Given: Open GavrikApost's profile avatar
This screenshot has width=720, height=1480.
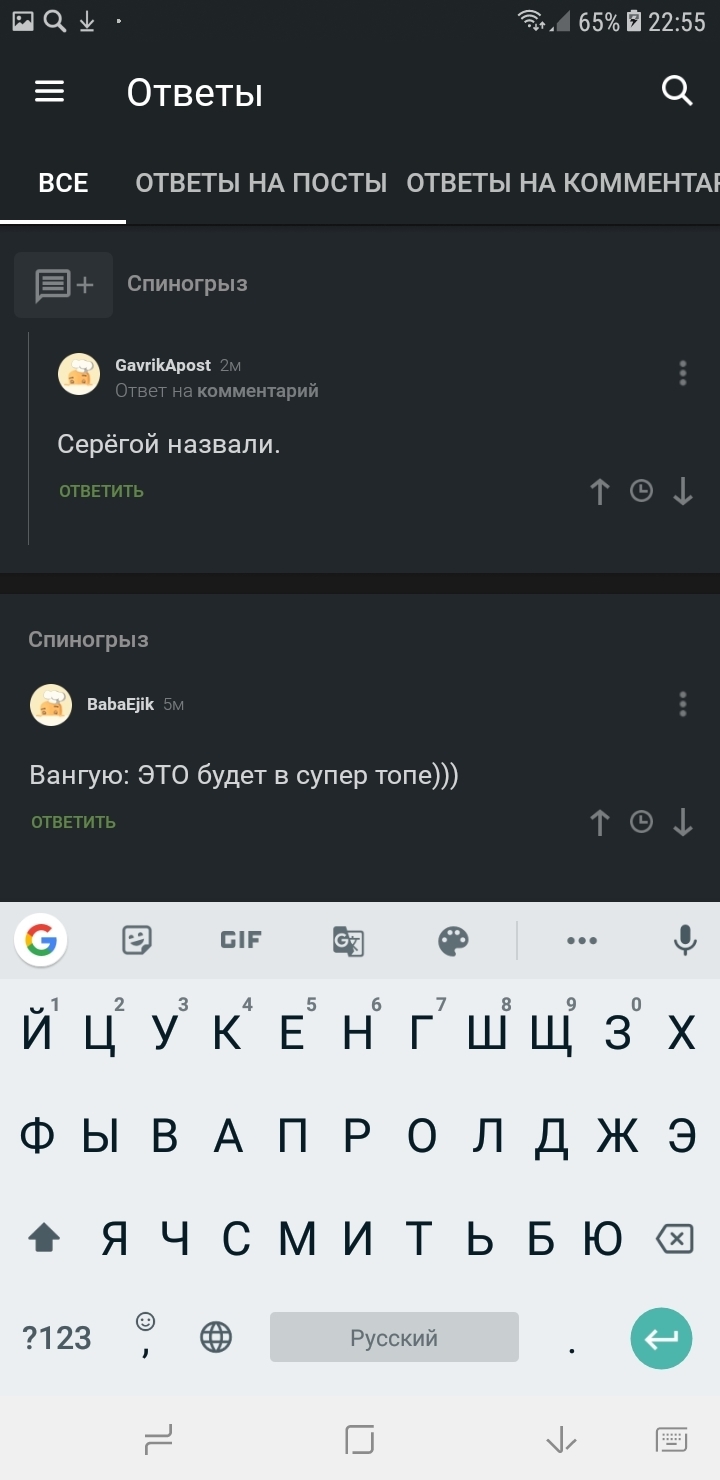Looking at the screenshot, I should 79,374.
